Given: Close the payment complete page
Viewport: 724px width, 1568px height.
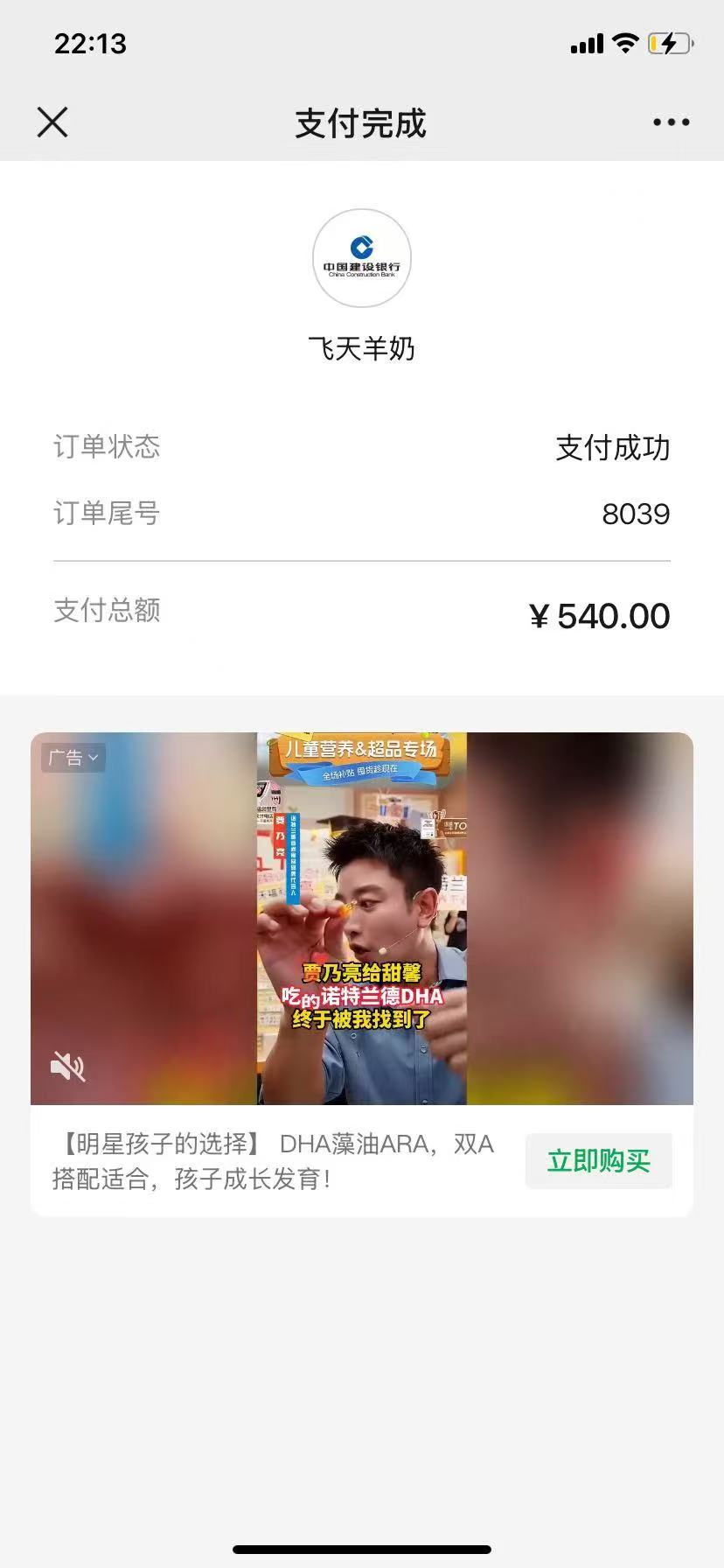Looking at the screenshot, I should [52, 122].
